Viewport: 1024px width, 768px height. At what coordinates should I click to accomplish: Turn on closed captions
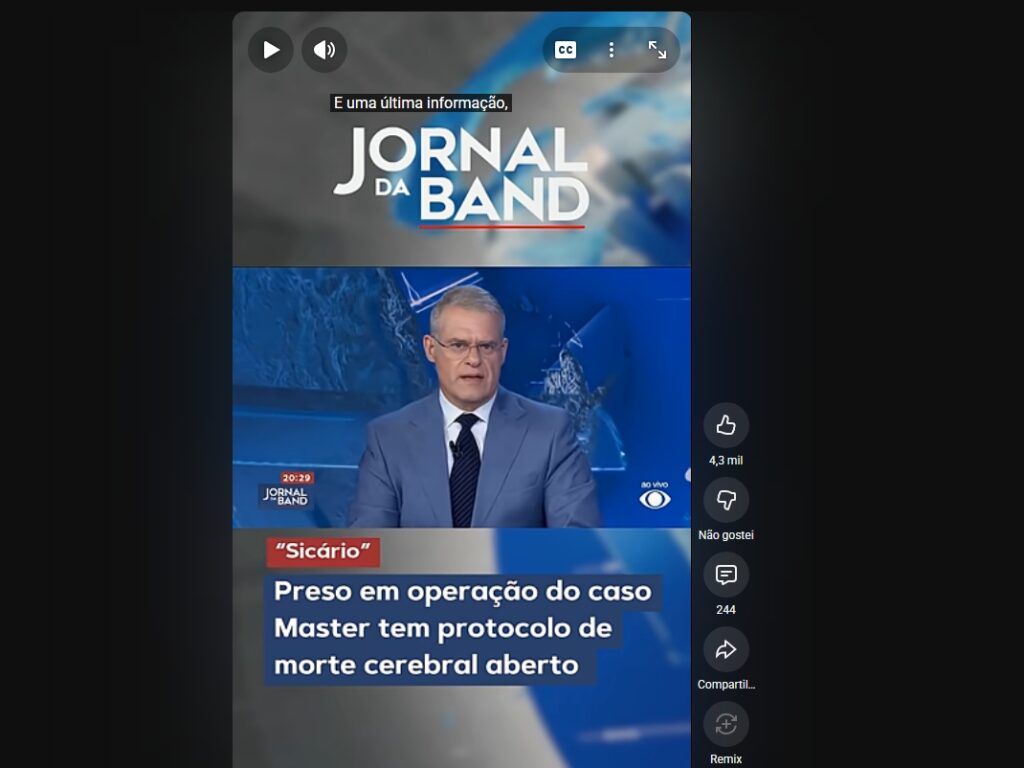click(566, 50)
